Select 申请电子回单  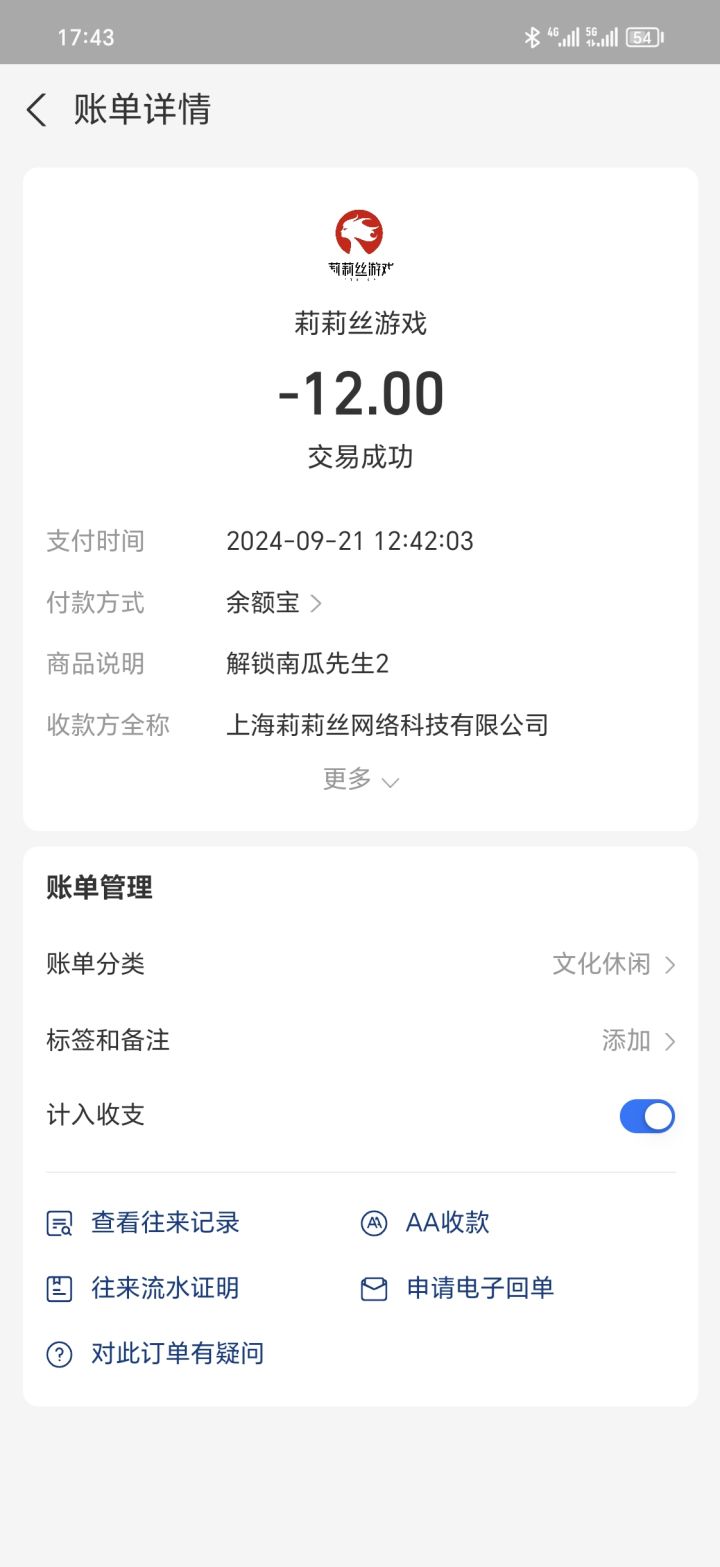(x=457, y=1288)
